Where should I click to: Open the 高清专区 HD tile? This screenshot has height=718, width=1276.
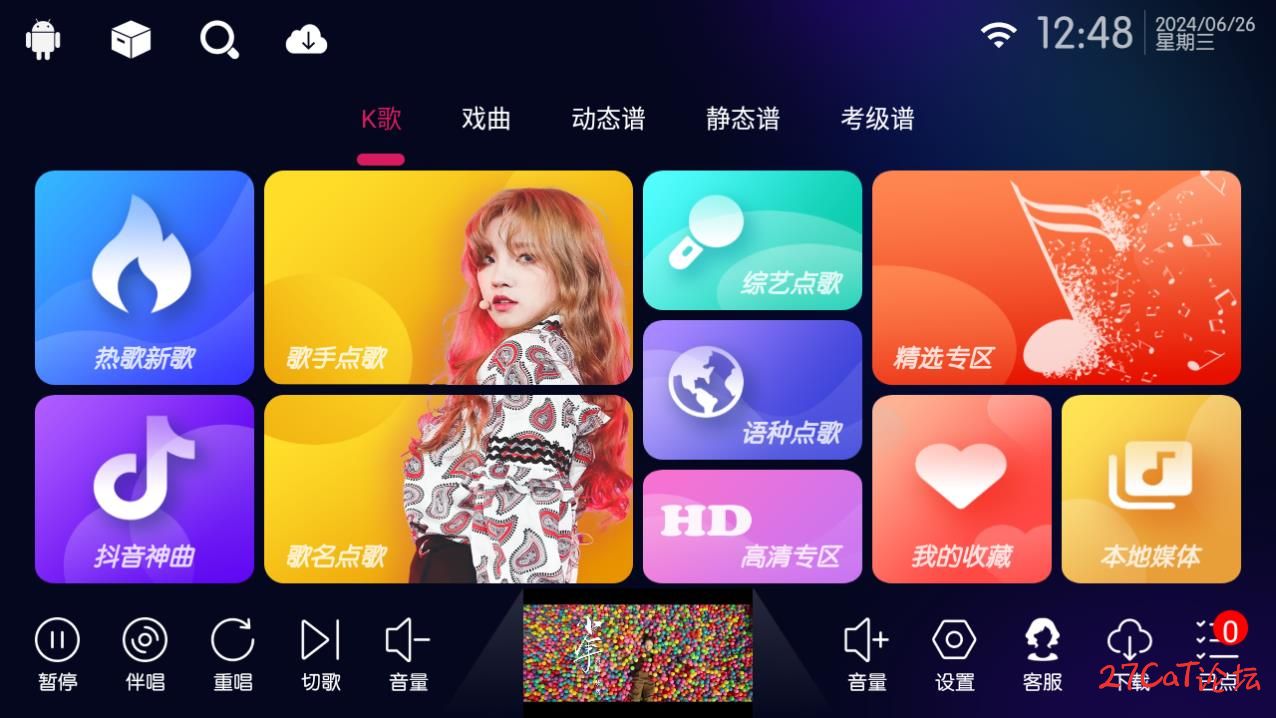(752, 526)
